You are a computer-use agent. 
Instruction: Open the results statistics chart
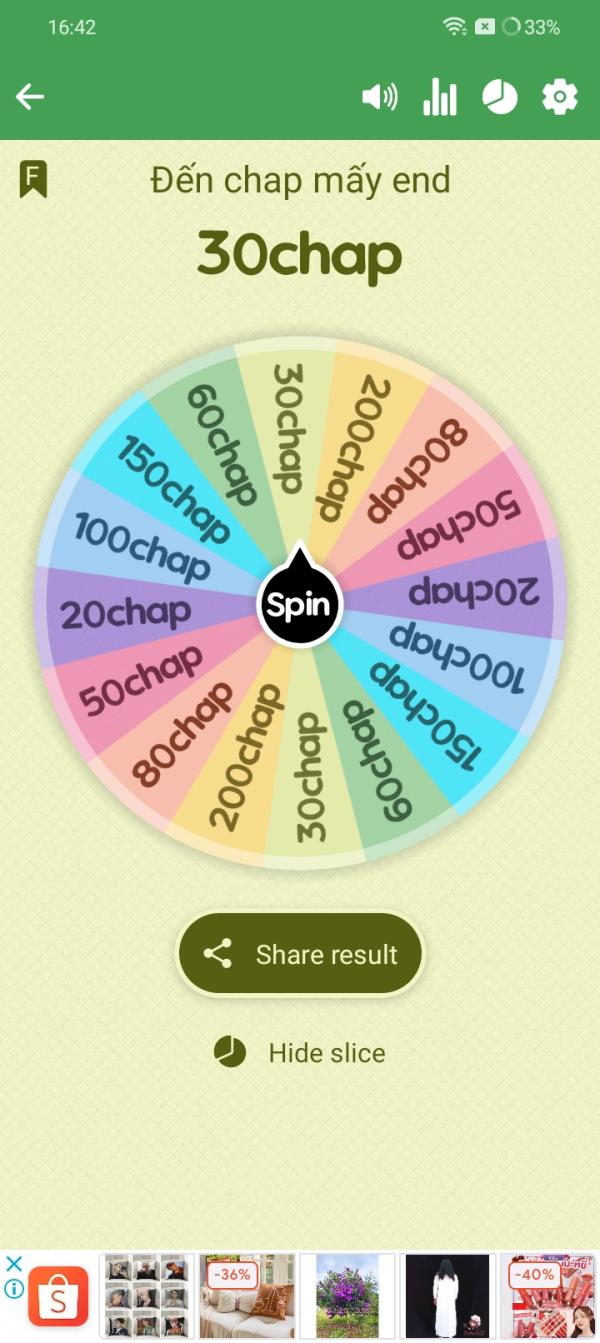tap(440, 97)
